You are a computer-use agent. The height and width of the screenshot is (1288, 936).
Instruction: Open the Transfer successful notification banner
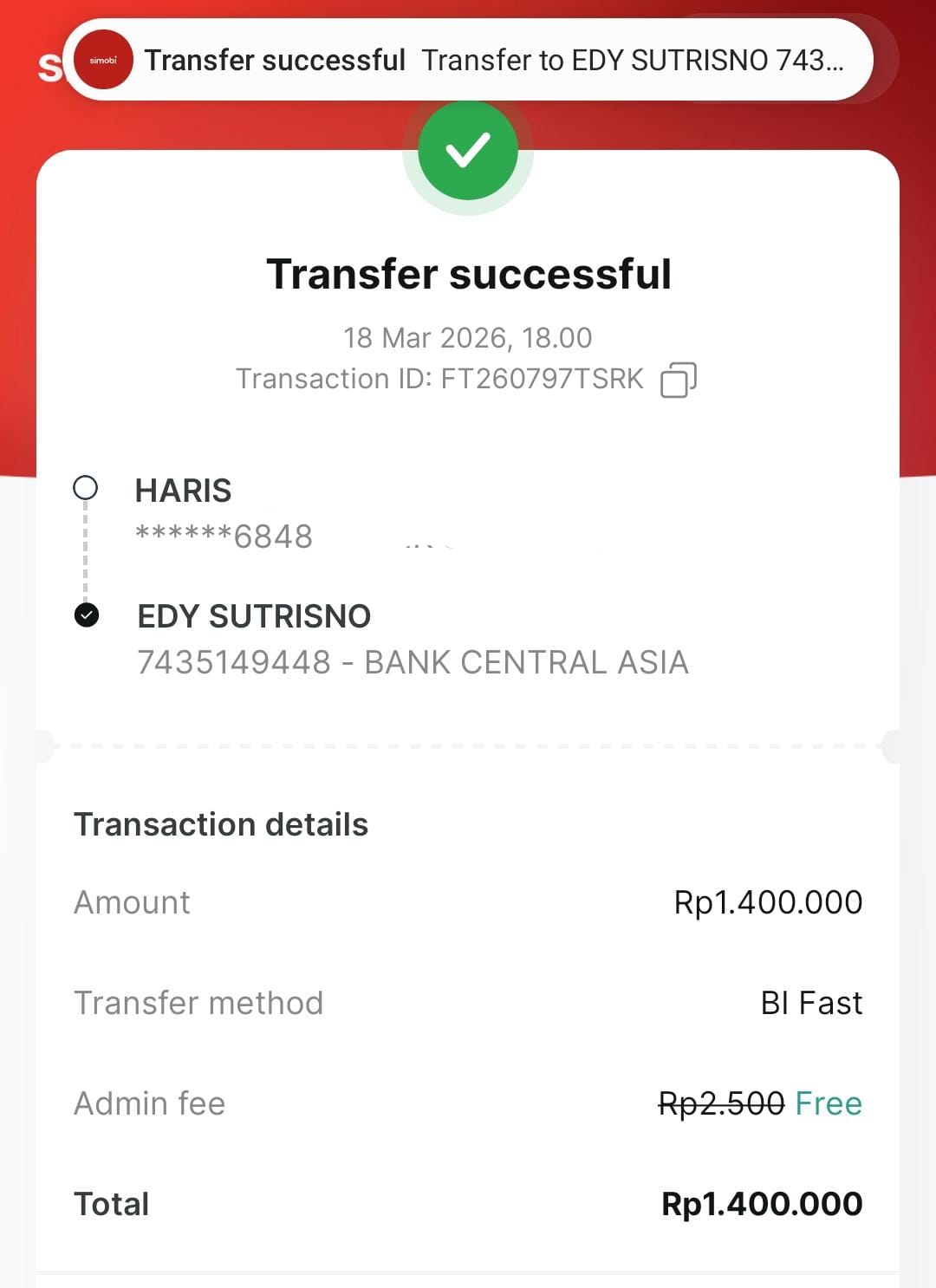tap(468, 60)
